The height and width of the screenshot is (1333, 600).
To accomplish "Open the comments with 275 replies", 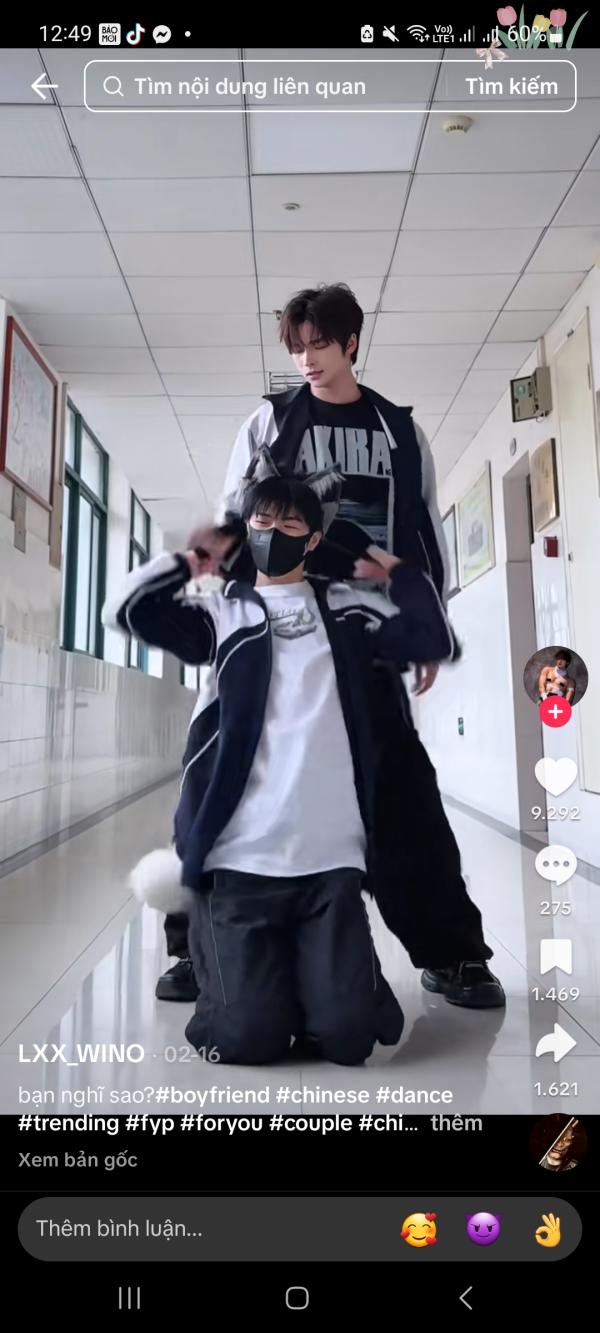I will (555, 866).
